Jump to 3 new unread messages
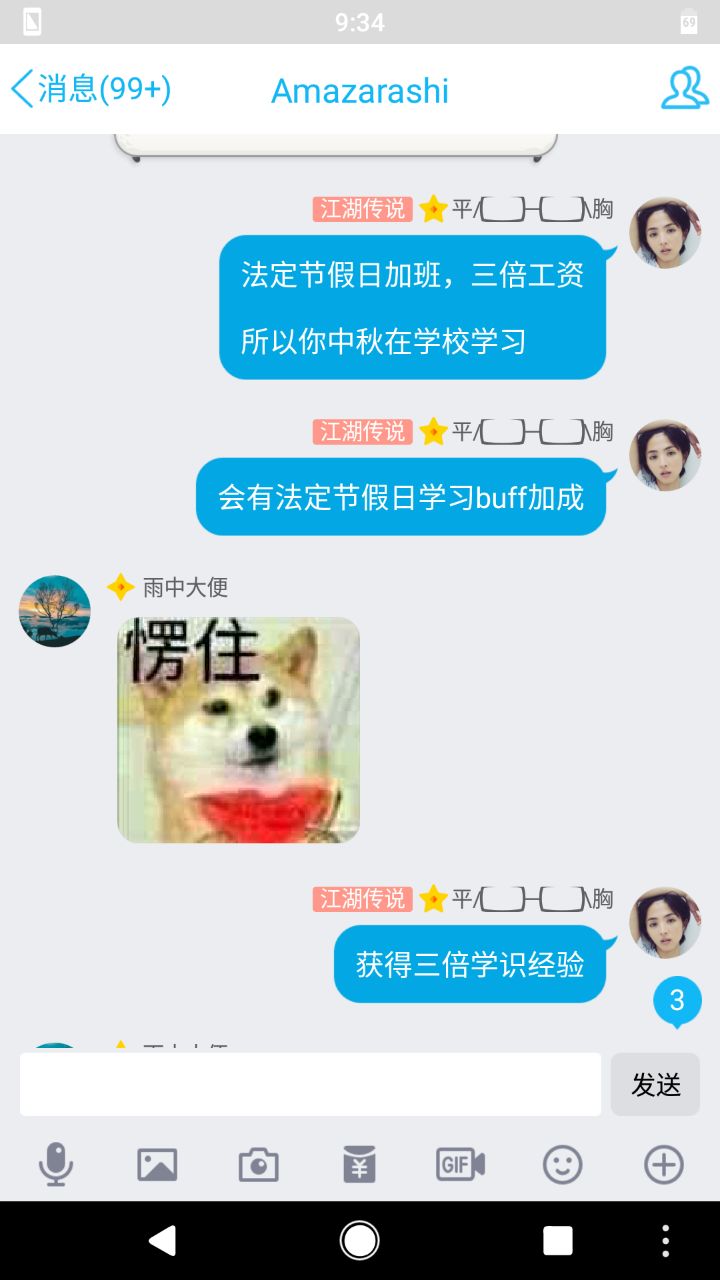The width and height of the screenshot is (720, 1280). click(677, 1001)
